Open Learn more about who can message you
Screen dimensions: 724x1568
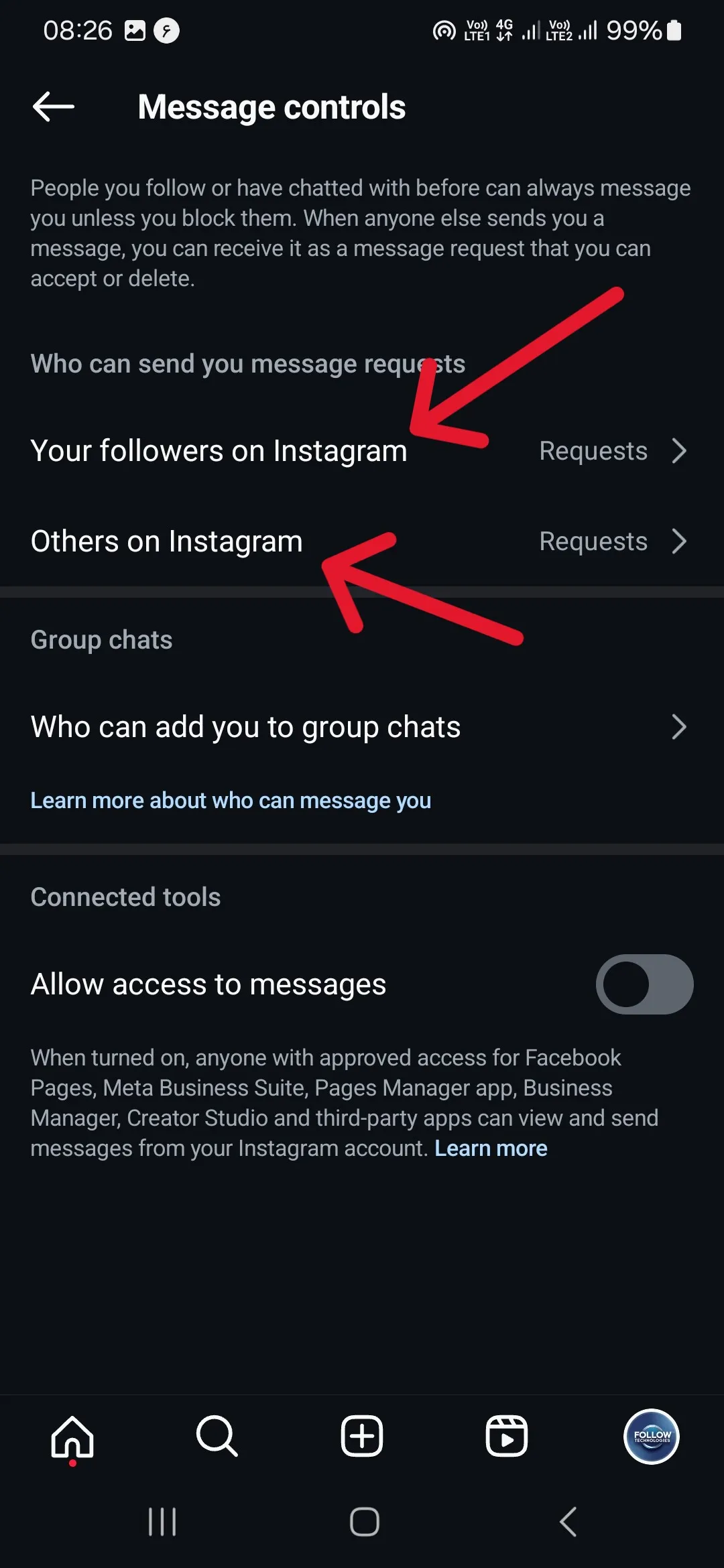[x=231, y=801]
